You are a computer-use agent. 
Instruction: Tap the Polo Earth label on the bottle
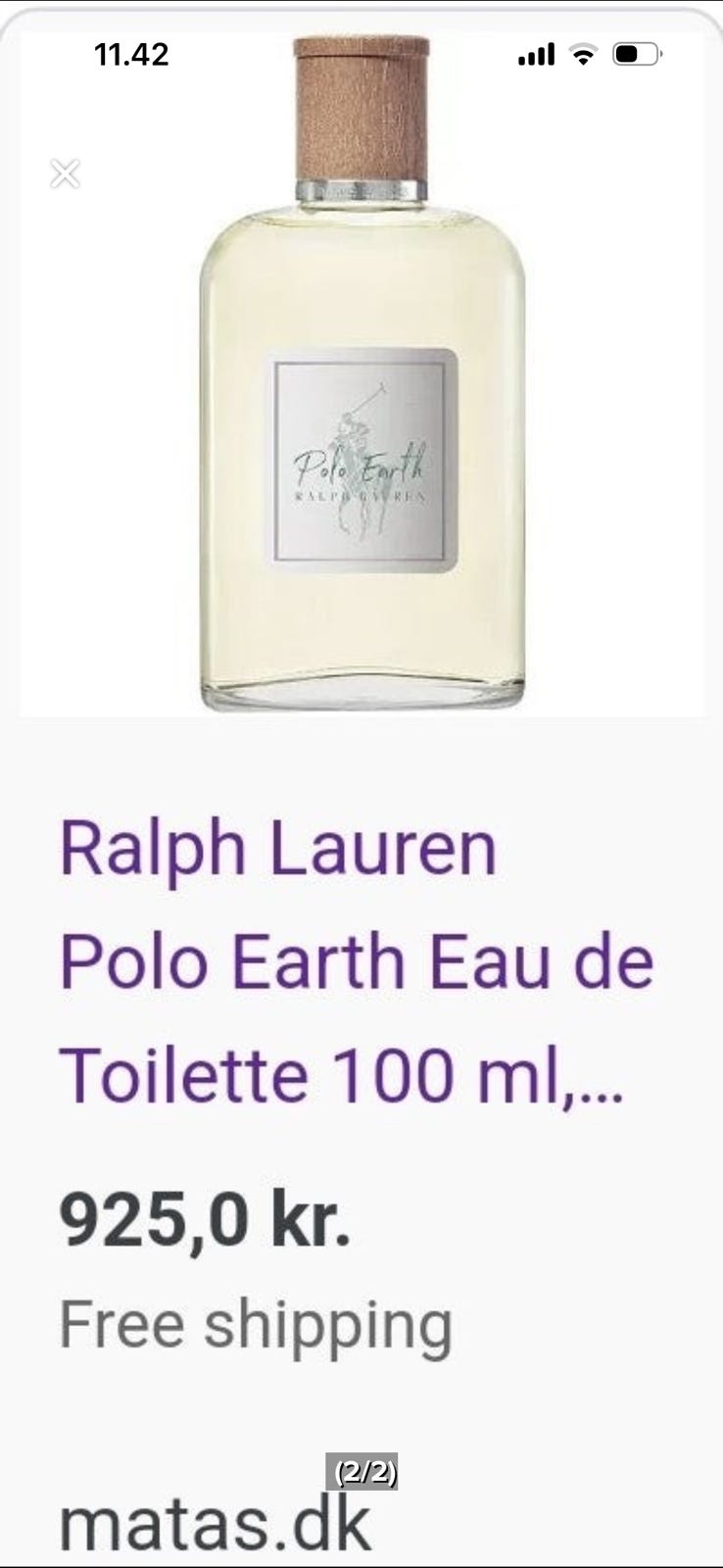click(361, 465)
